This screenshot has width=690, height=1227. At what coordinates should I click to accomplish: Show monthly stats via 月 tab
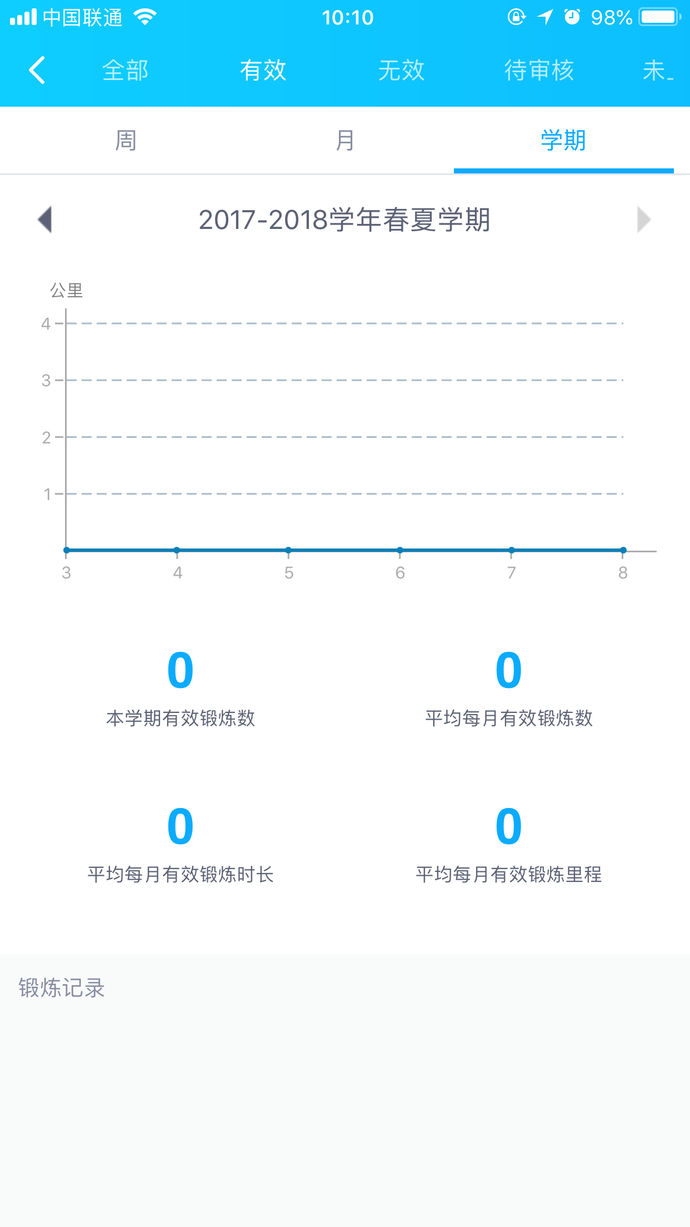point(345,140)
